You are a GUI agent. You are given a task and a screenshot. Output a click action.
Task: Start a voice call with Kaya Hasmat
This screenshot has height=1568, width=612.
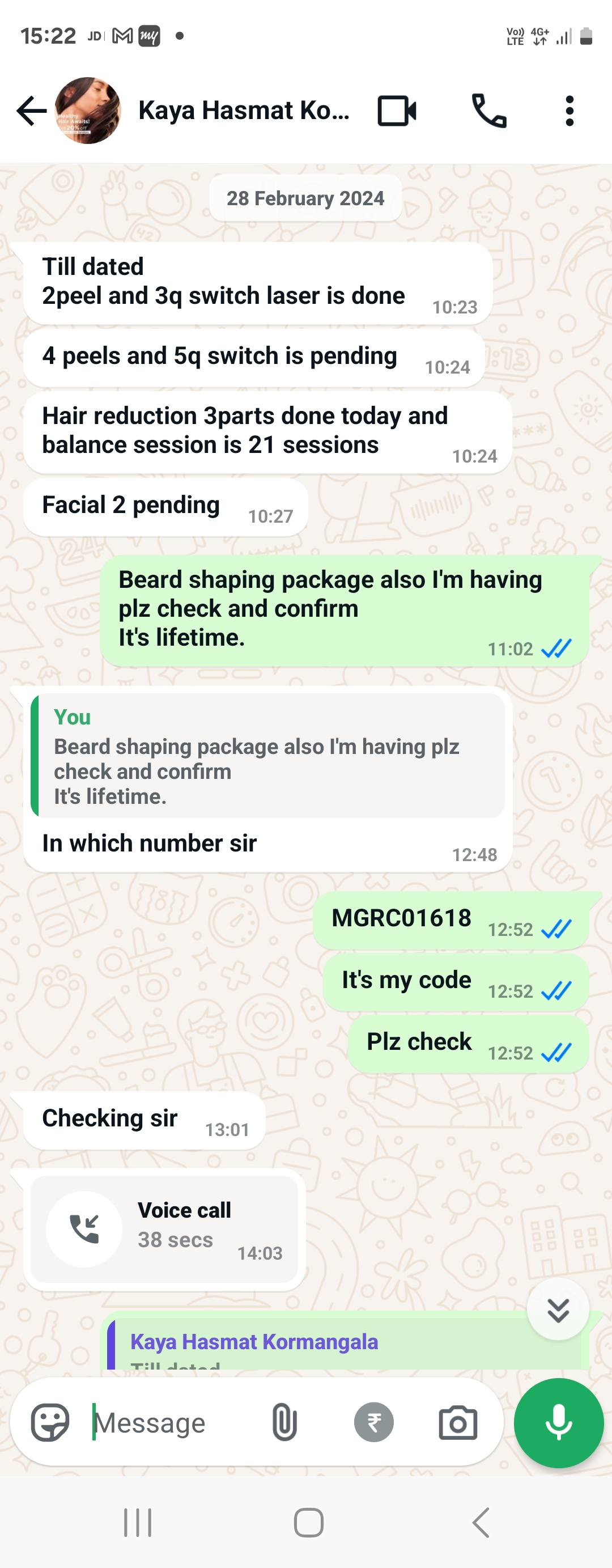click(489, 111)
